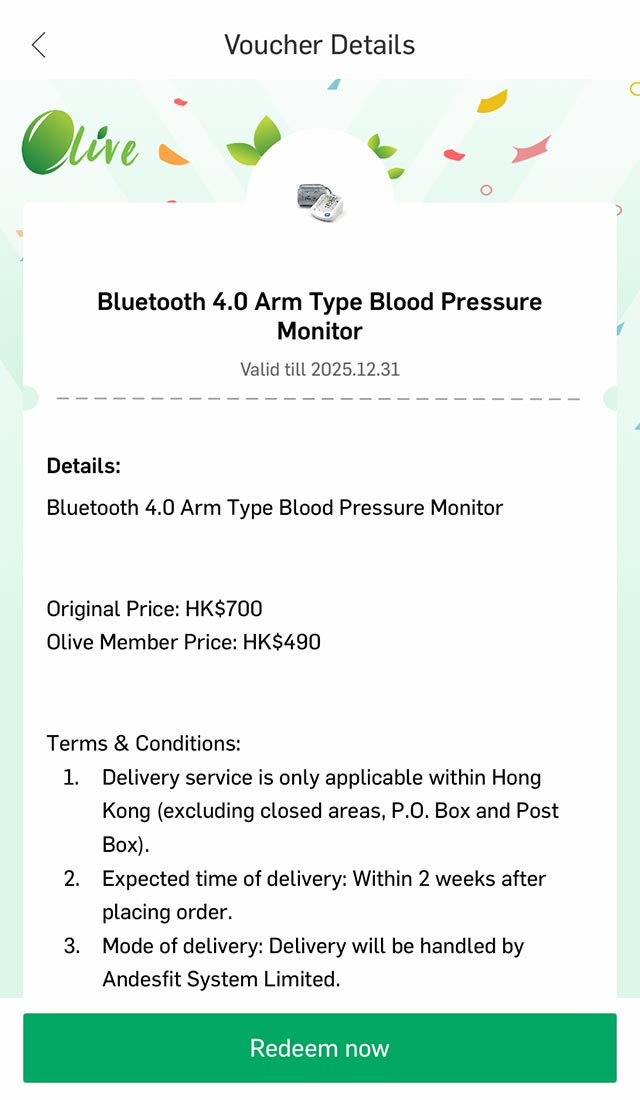Go back from Voucher Details
This screenshot has width=640, height=1100.
pos(39,45)
